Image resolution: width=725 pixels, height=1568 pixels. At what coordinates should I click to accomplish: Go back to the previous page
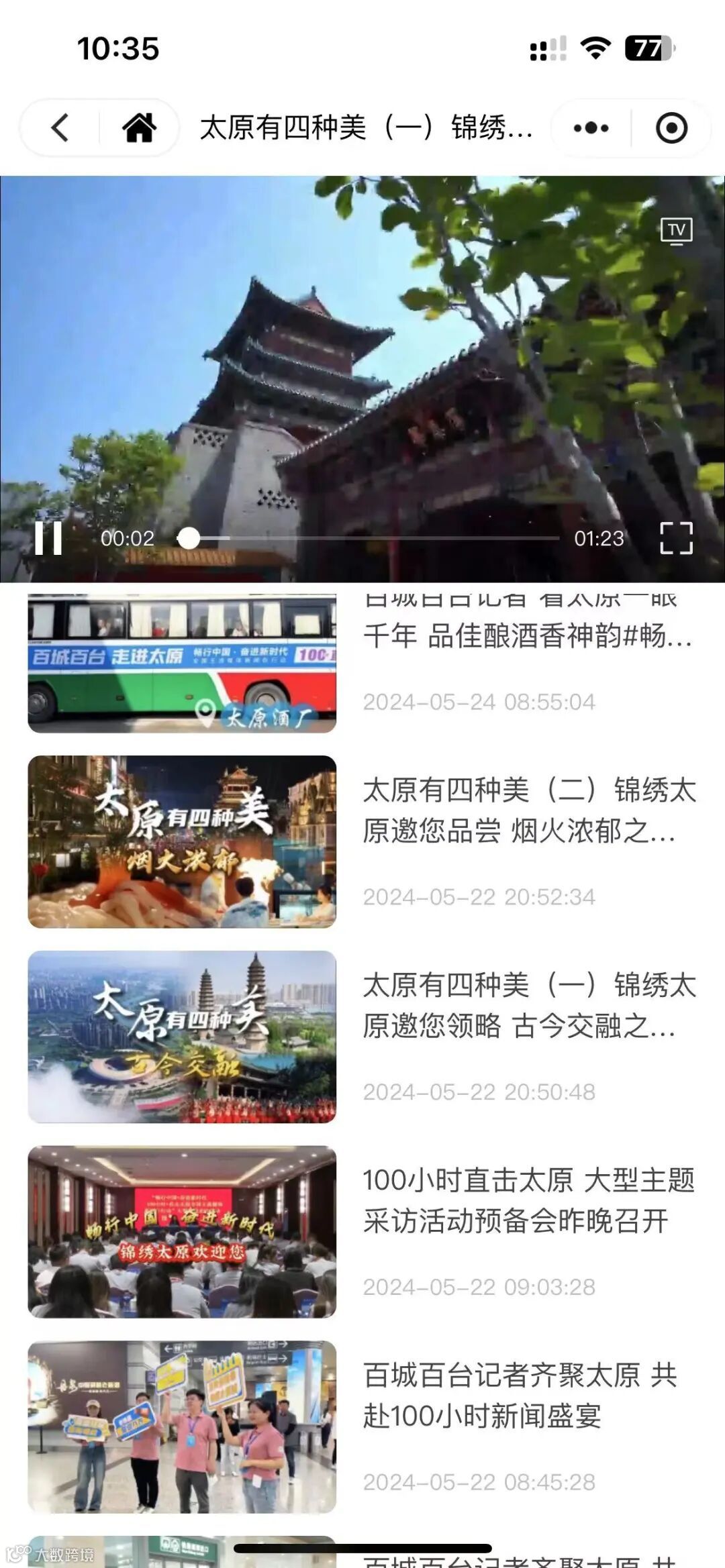pyautogui.click(x=60, y=127)
